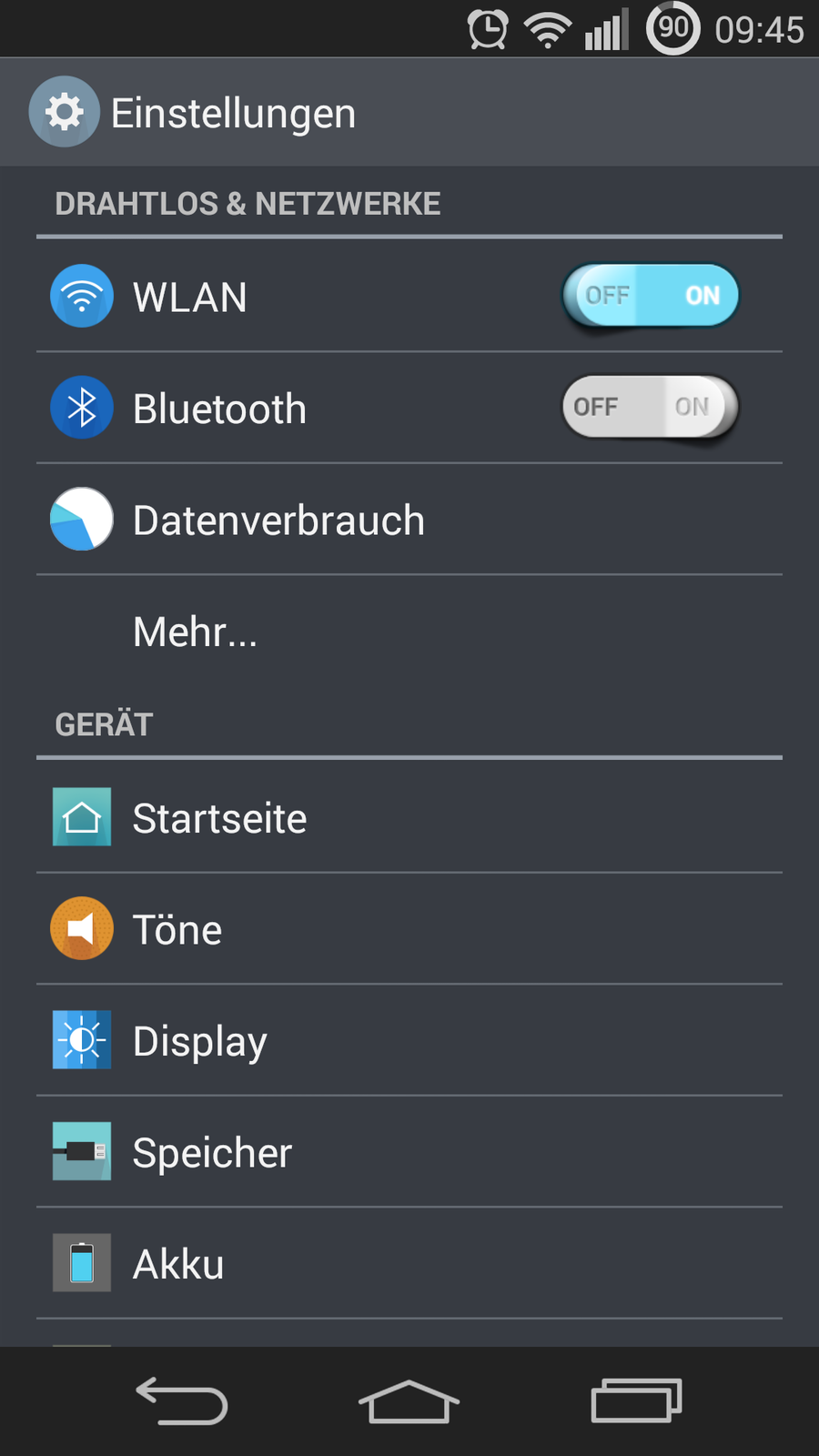Select Mehr... for more network options
This screenshot has width=819, height=1456.
pos(196,632)
